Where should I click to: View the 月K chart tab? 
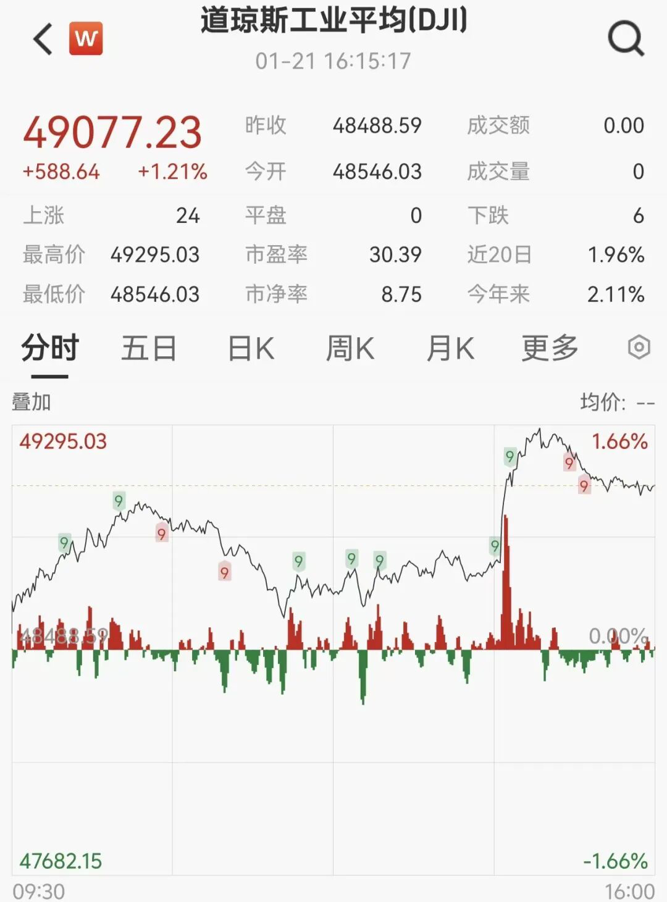[450, 348]
